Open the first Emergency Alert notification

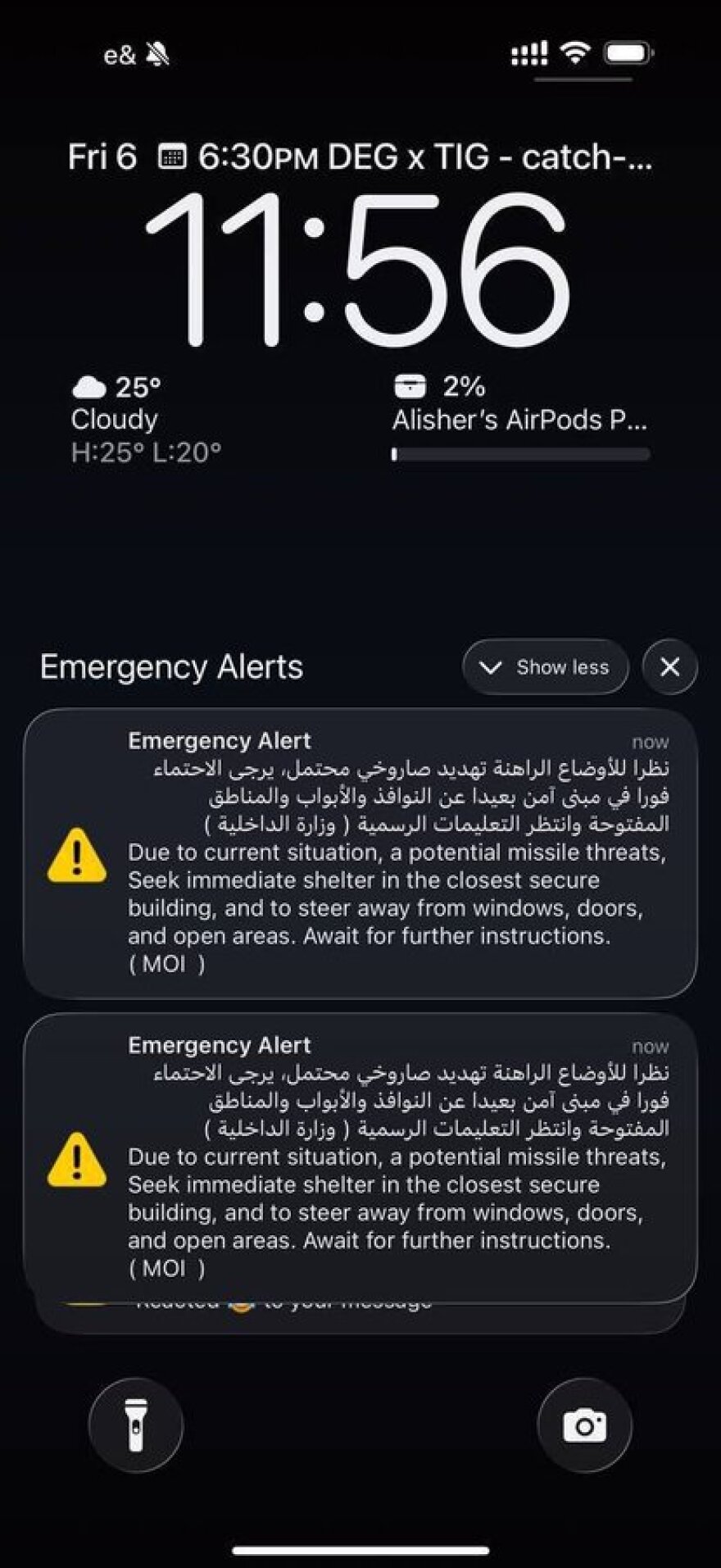pyautogui.click(x=360, y=852)
